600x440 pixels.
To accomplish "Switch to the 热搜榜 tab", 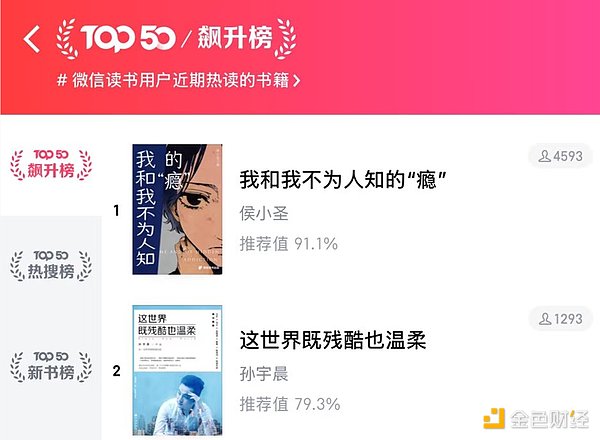I will coord(49,264).
